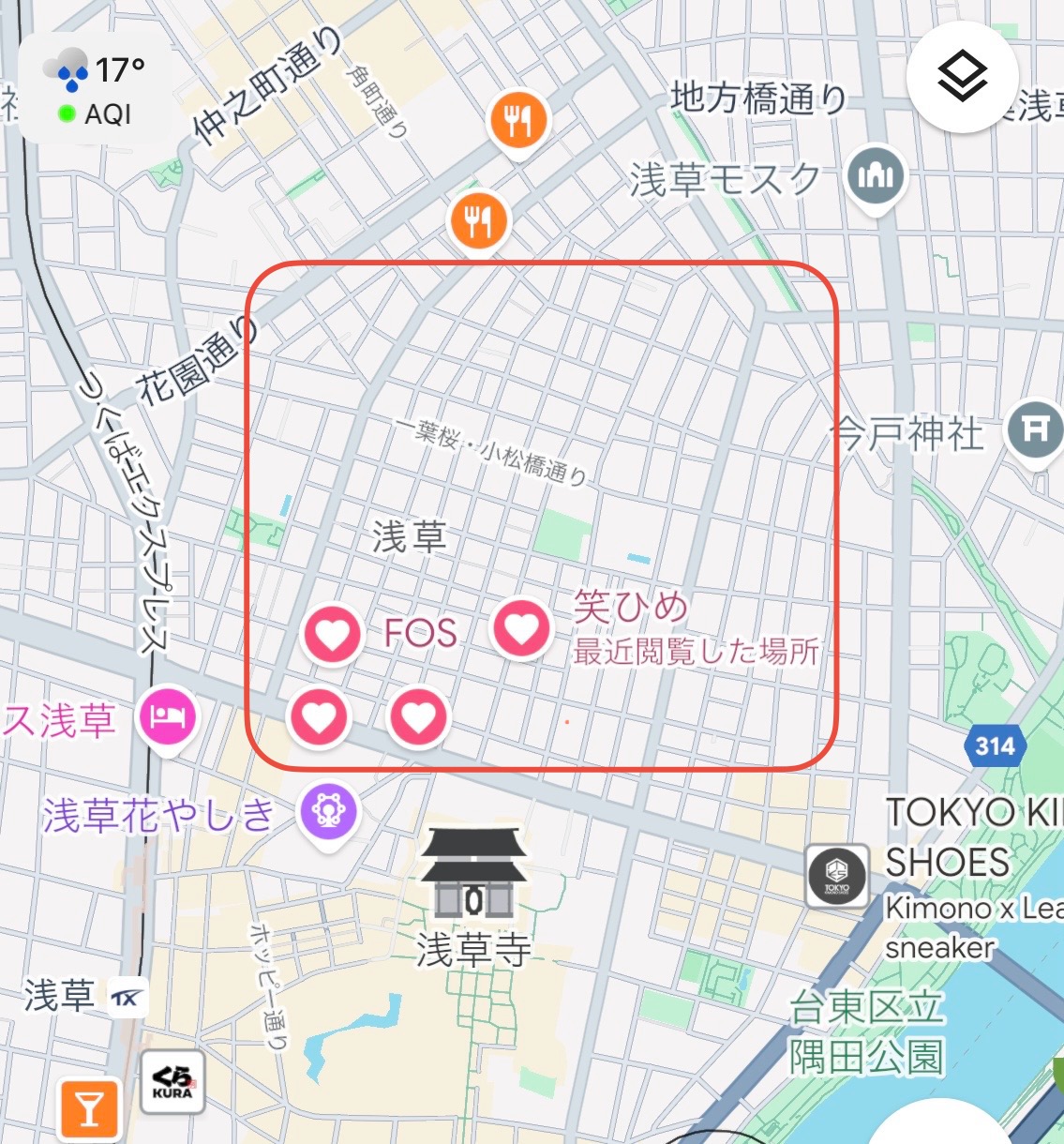This screenshot has height=1144, width=1064.
Task: Open the 今戸神社 shrine marker
Action: 1035,430
